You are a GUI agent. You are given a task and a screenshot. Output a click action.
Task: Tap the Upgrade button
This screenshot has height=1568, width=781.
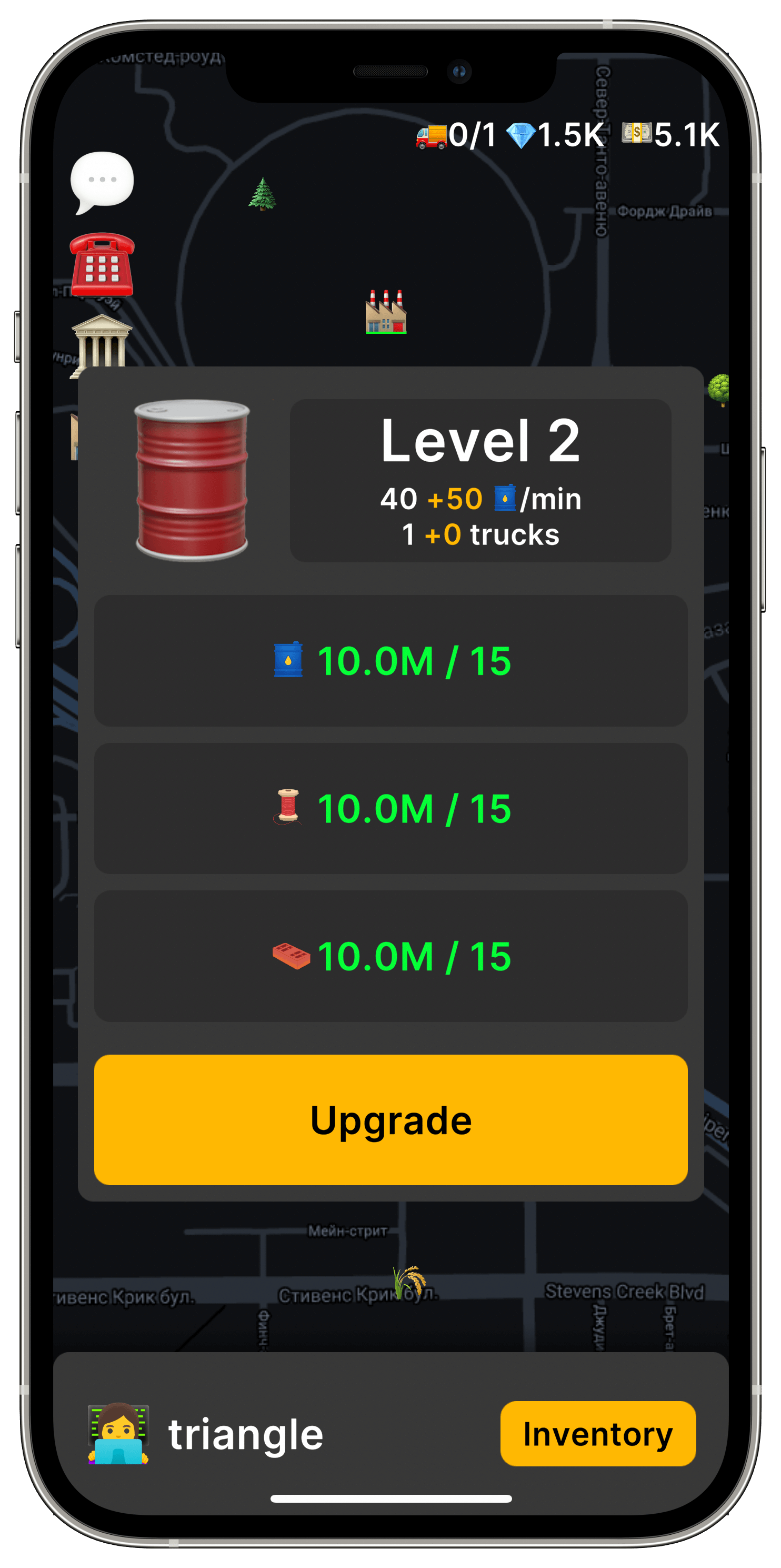(x=390, y=1120)
